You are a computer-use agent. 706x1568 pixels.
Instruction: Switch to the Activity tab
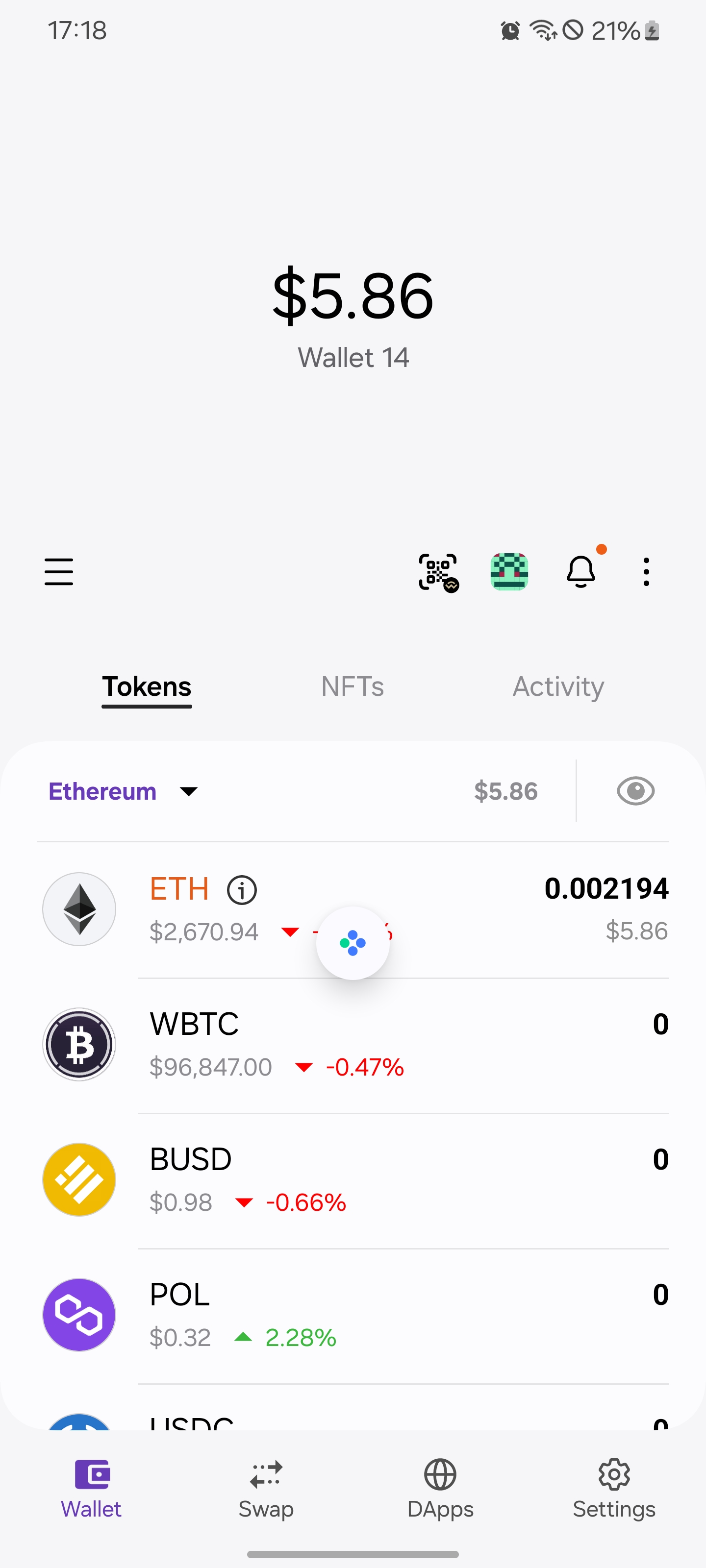(558, 686)
